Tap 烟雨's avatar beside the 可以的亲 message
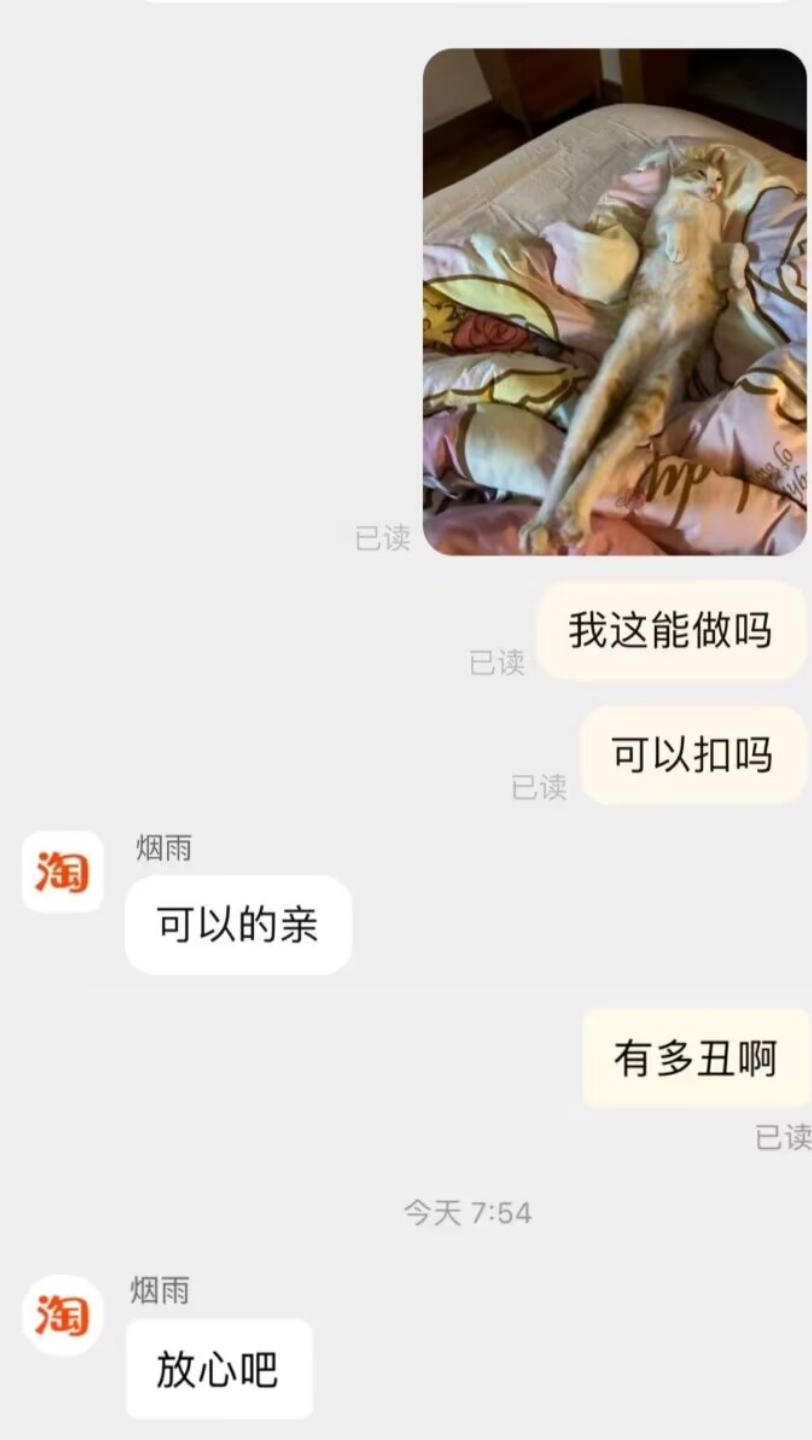This screenshot has height=1440, width=812. pos(63,872)
